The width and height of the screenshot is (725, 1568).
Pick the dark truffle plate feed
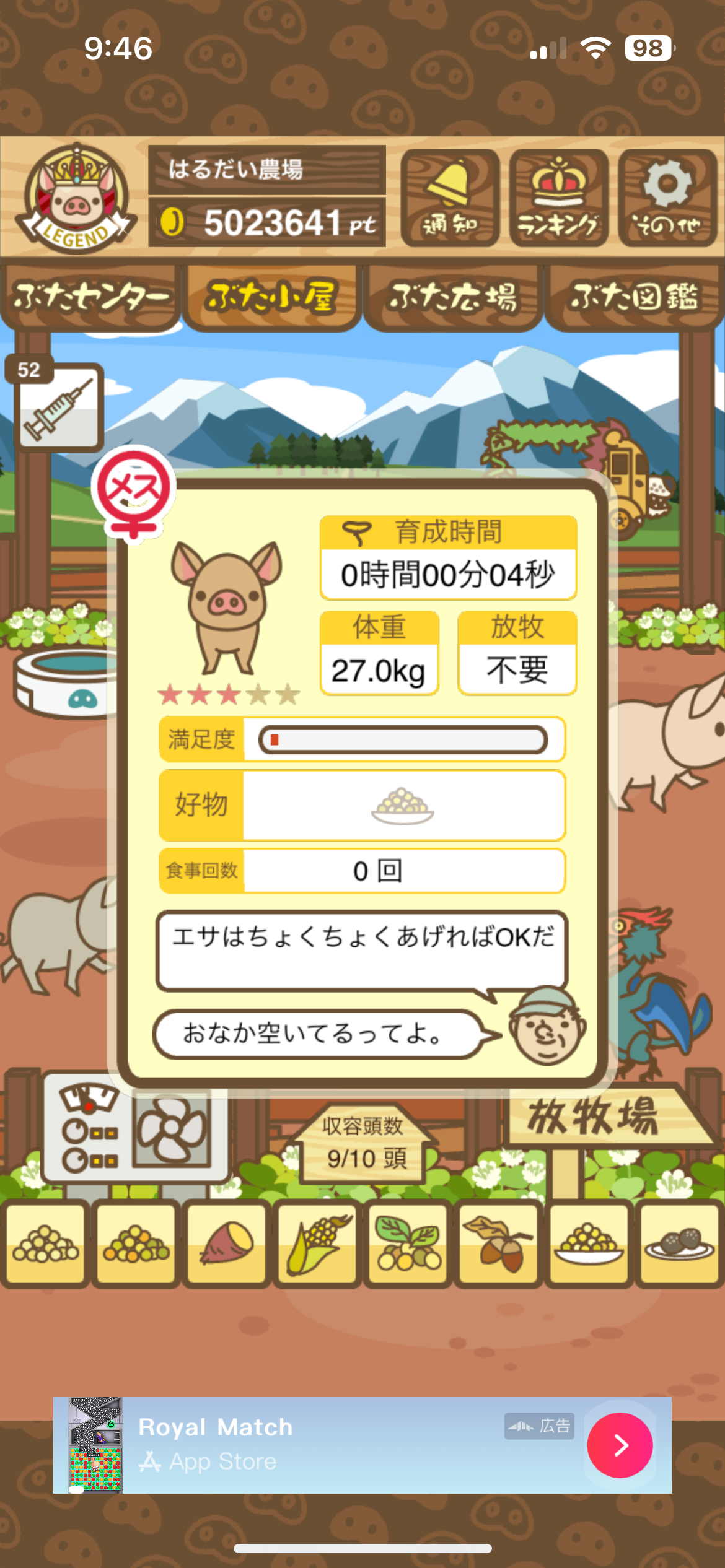tap(679, 1243)
